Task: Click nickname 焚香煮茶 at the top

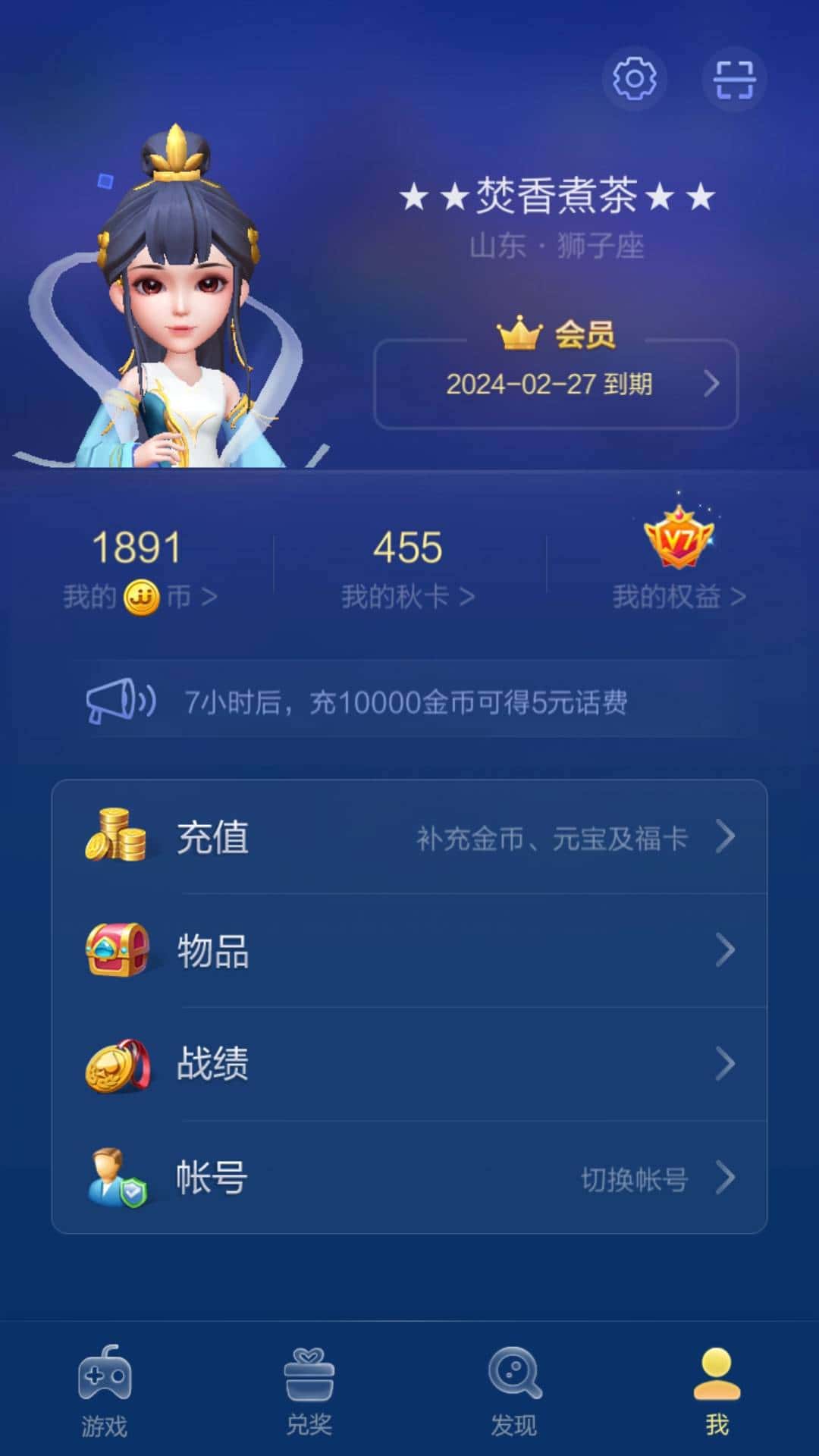Action: [557, 196]
